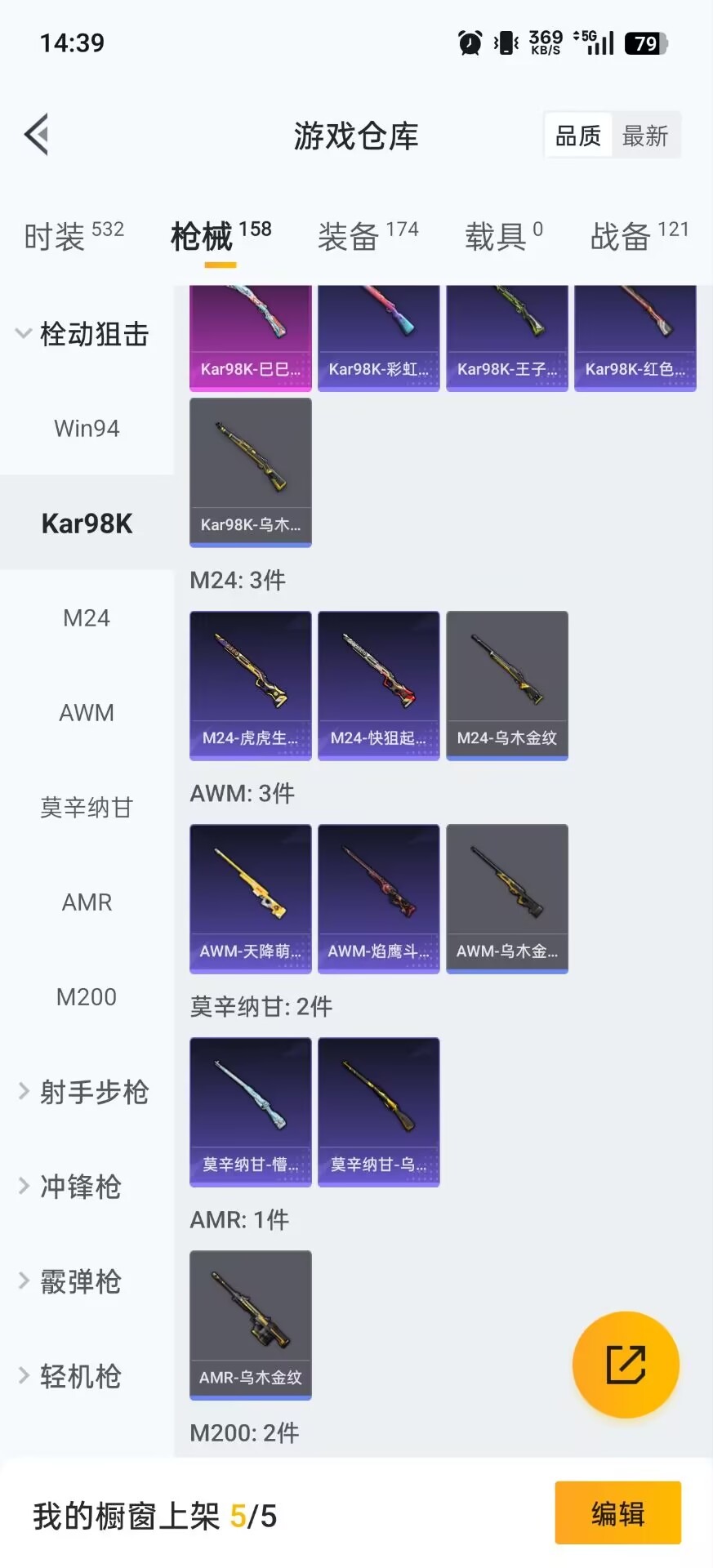
Task: Open the Kar98K-彩虹 skin tile
Action: click(x=378, y=336)
